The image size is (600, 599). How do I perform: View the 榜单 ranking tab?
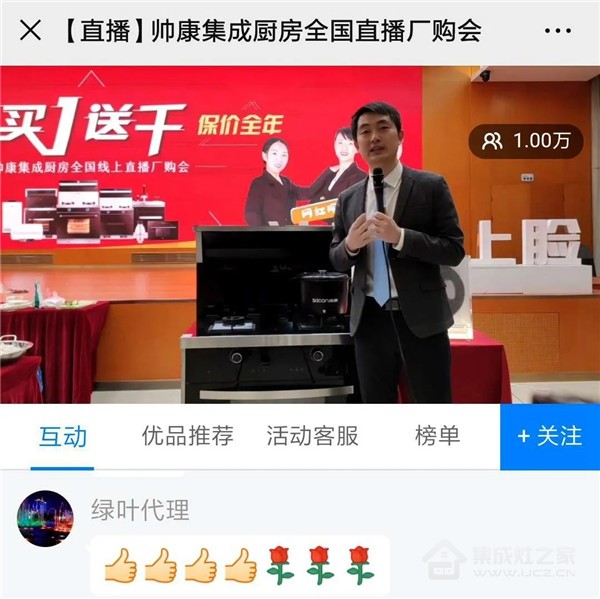point(437,436)
